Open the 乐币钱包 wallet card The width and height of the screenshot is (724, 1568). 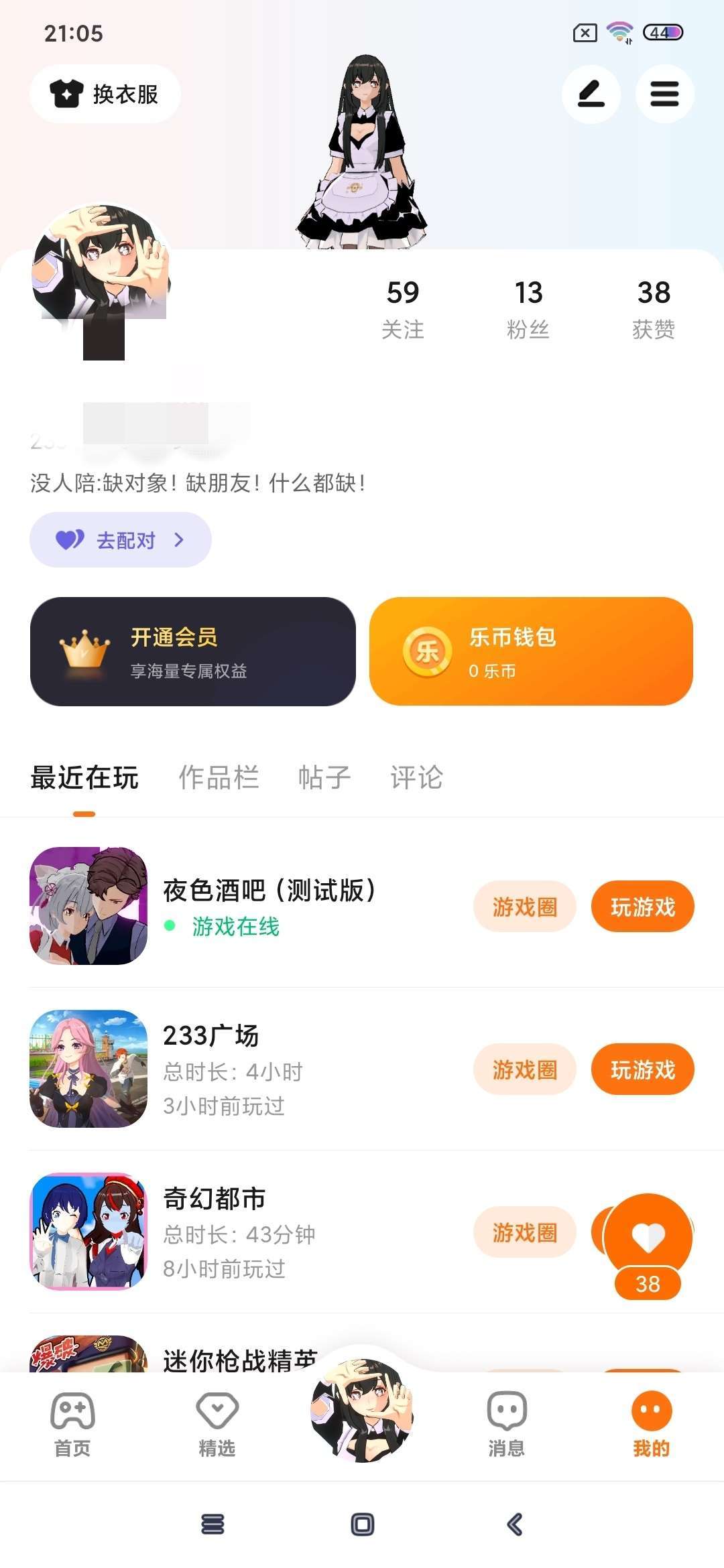531,651
